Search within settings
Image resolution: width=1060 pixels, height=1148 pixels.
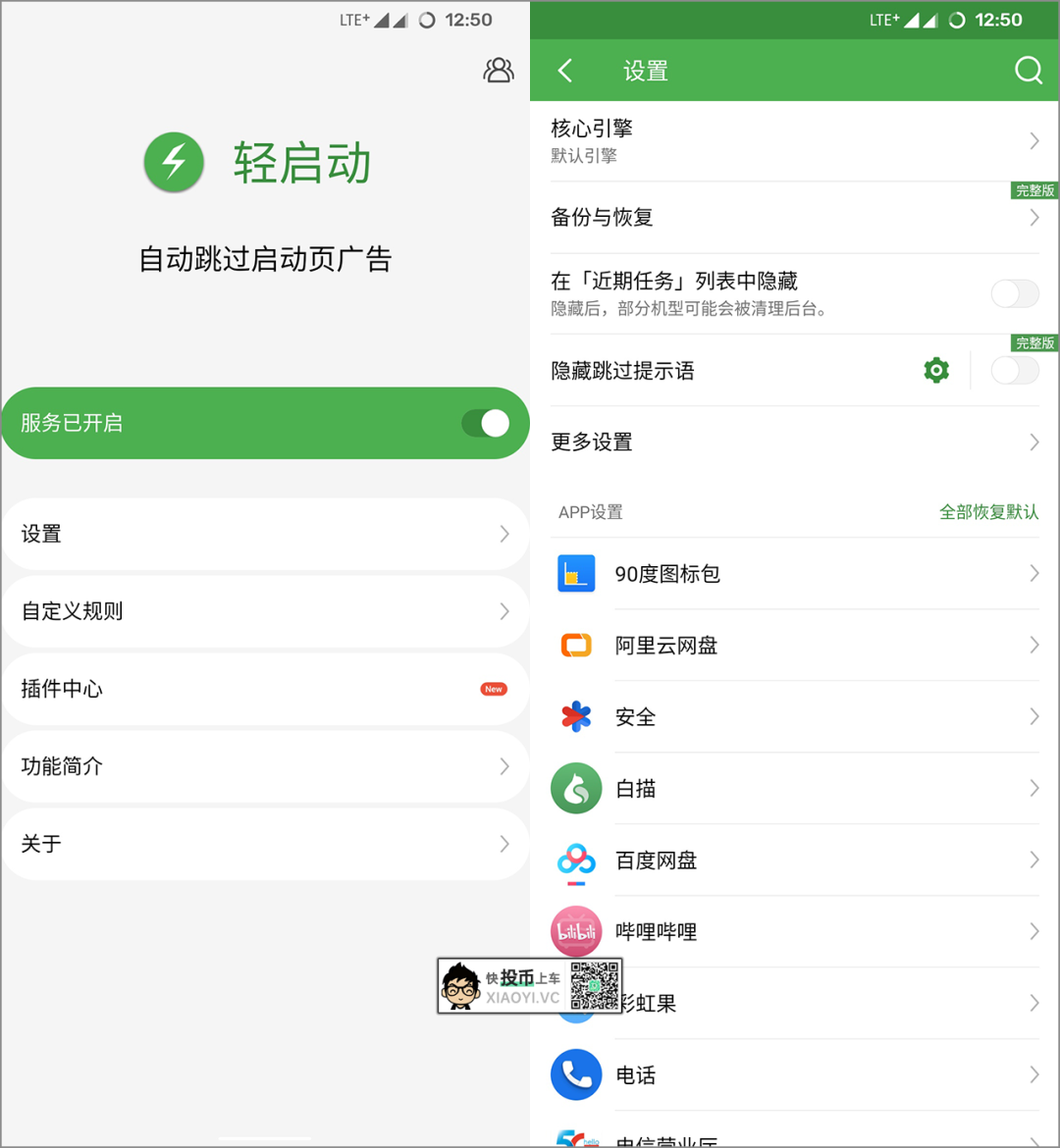coord(1028,71)
